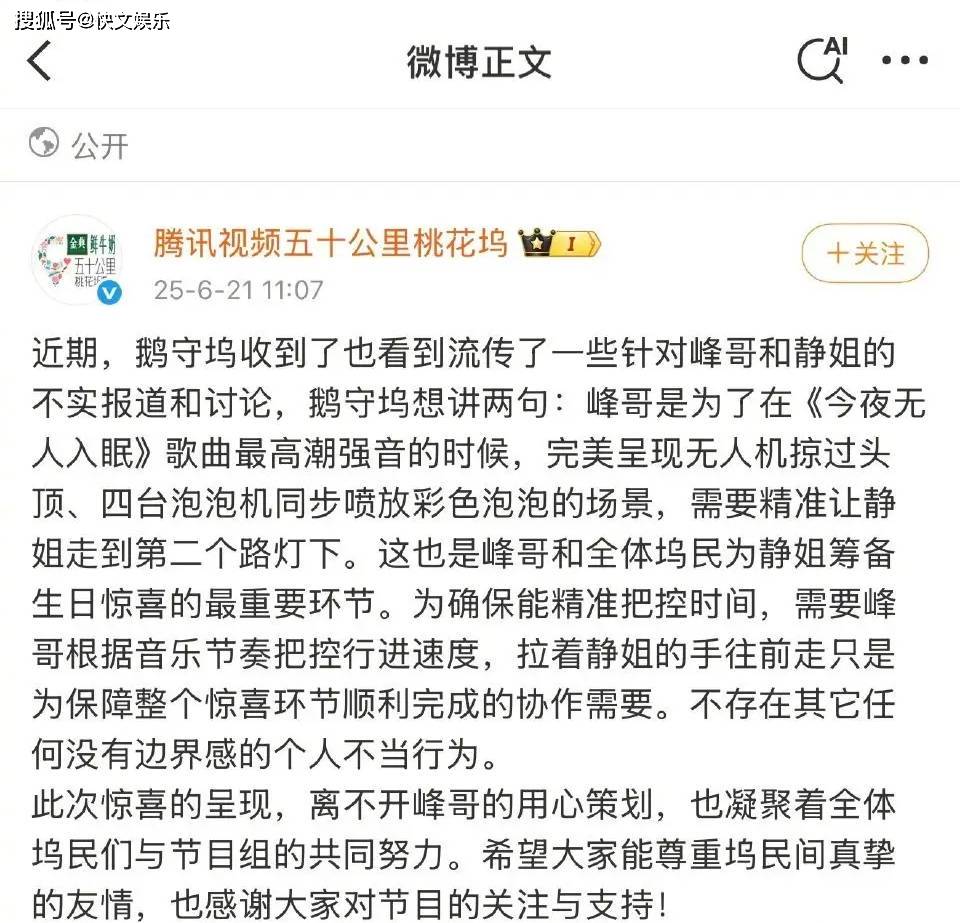
Task: Go back using the top-left arrow
Action: tap(40, 62)
